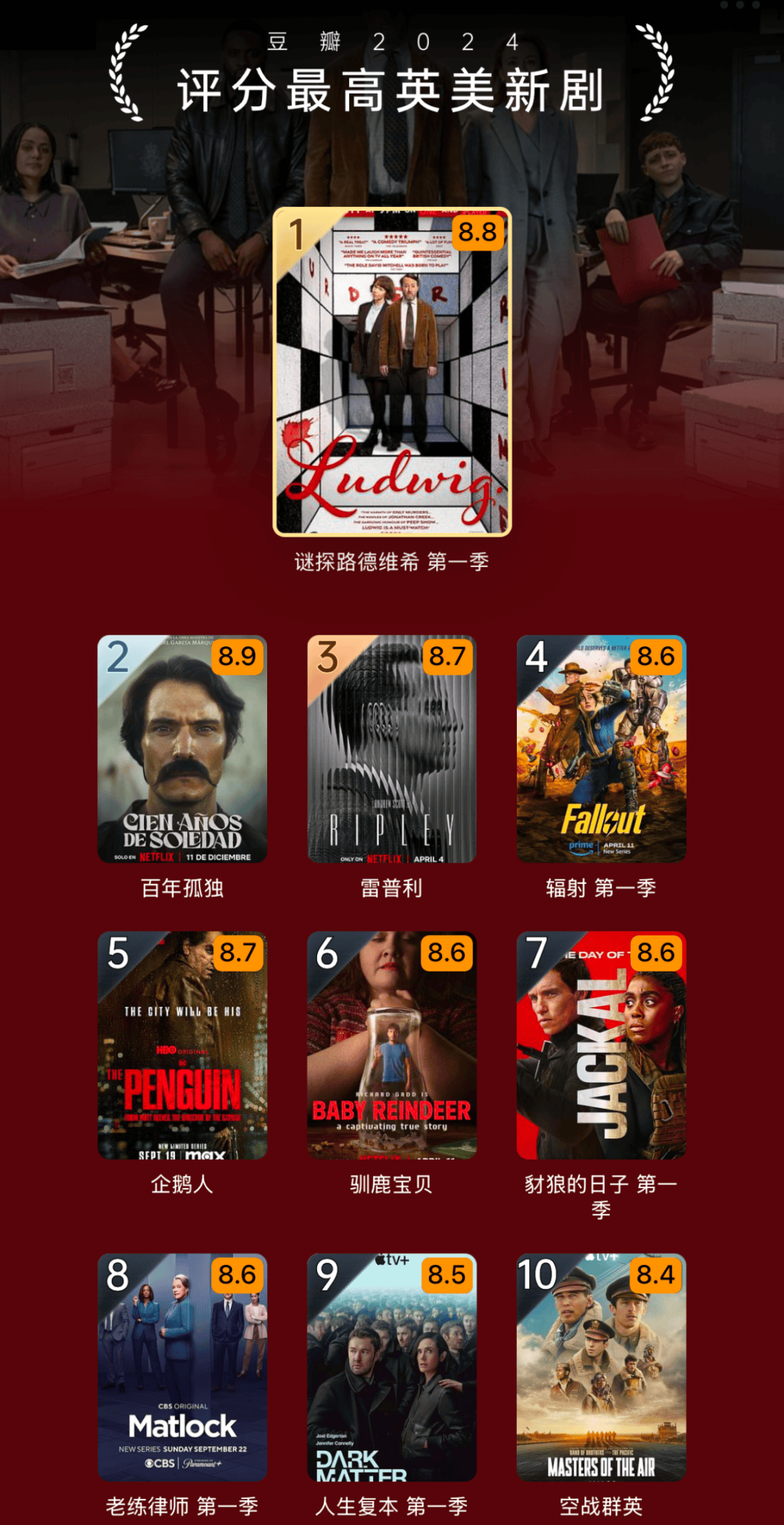784x1525 pixels.
Task: Select the 雷普利 Ripley card
Action: coord(391,749)
